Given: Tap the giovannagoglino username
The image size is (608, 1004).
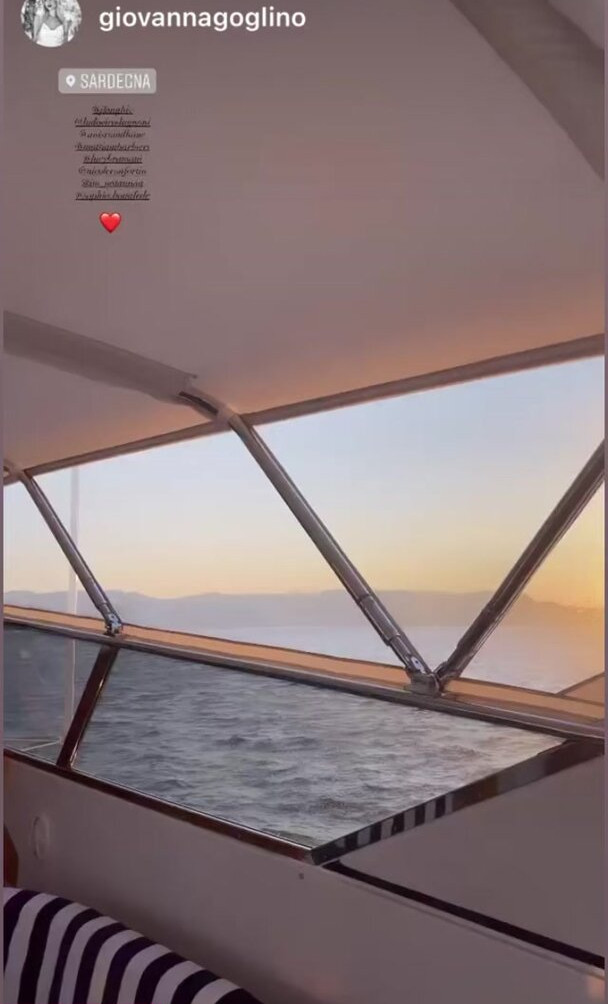Looking at the screenshot, I should (x=202, y=19).
